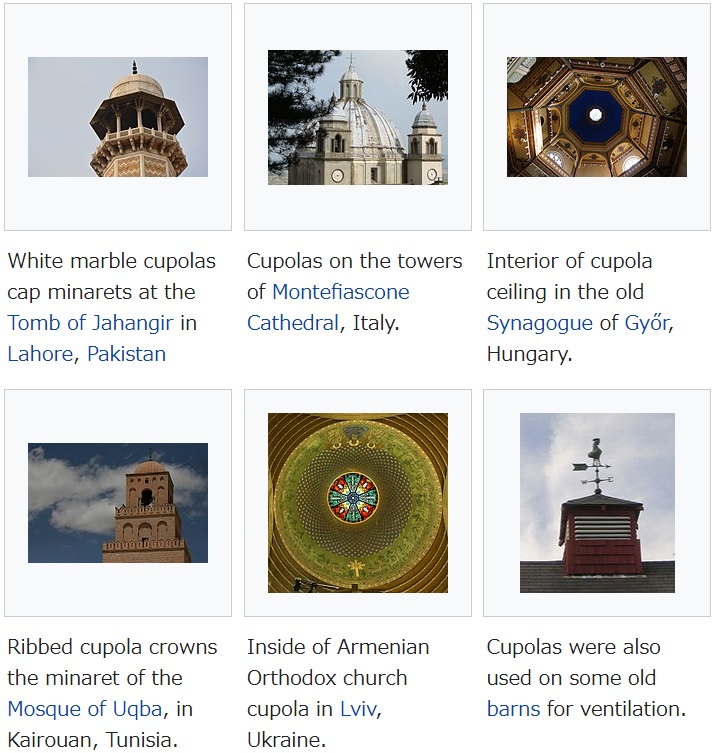The height and width of the screenshot is (753, 714).
Task: Enlarge the Armenian church cupola image
Action: [x=357, y=503]
